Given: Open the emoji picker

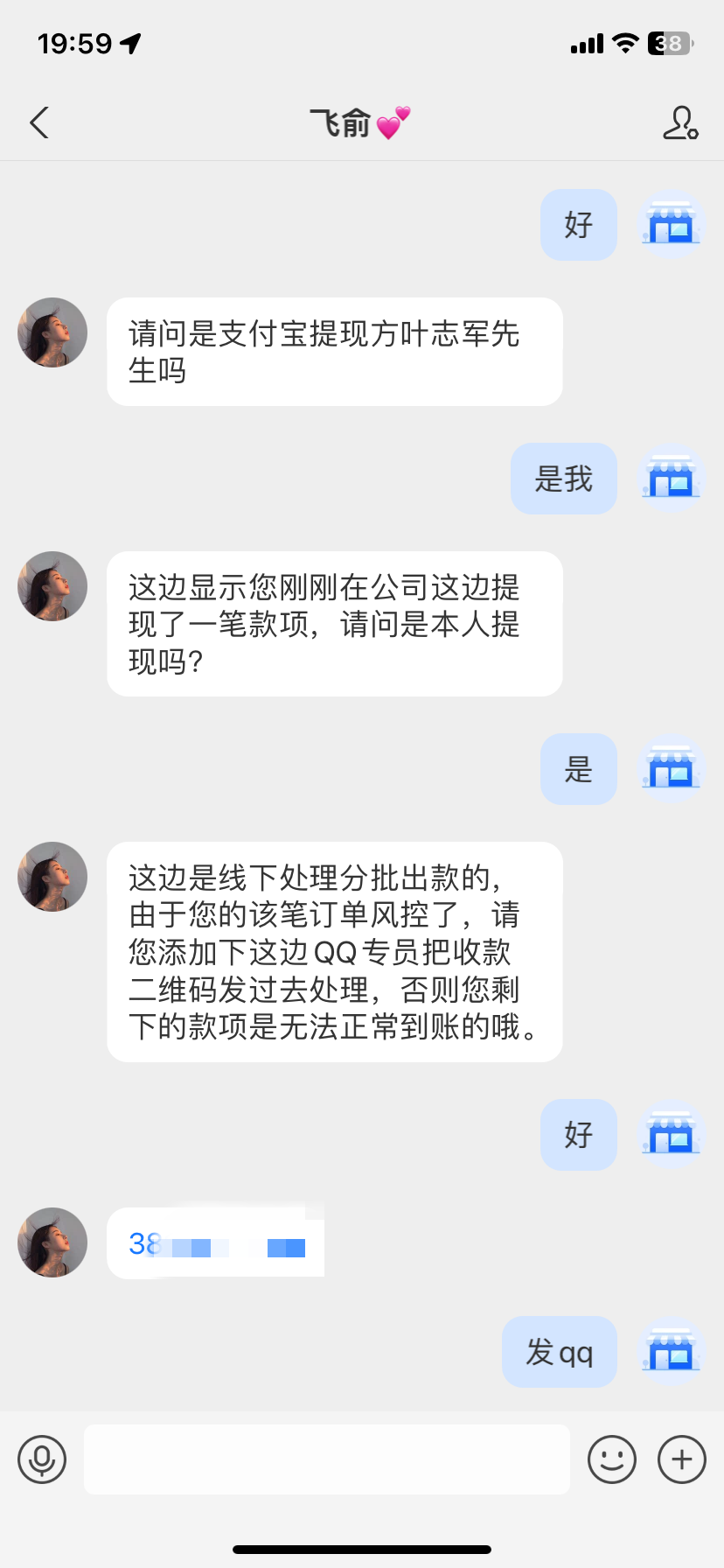Looking at the screenshot, I should coord(611,1459).
